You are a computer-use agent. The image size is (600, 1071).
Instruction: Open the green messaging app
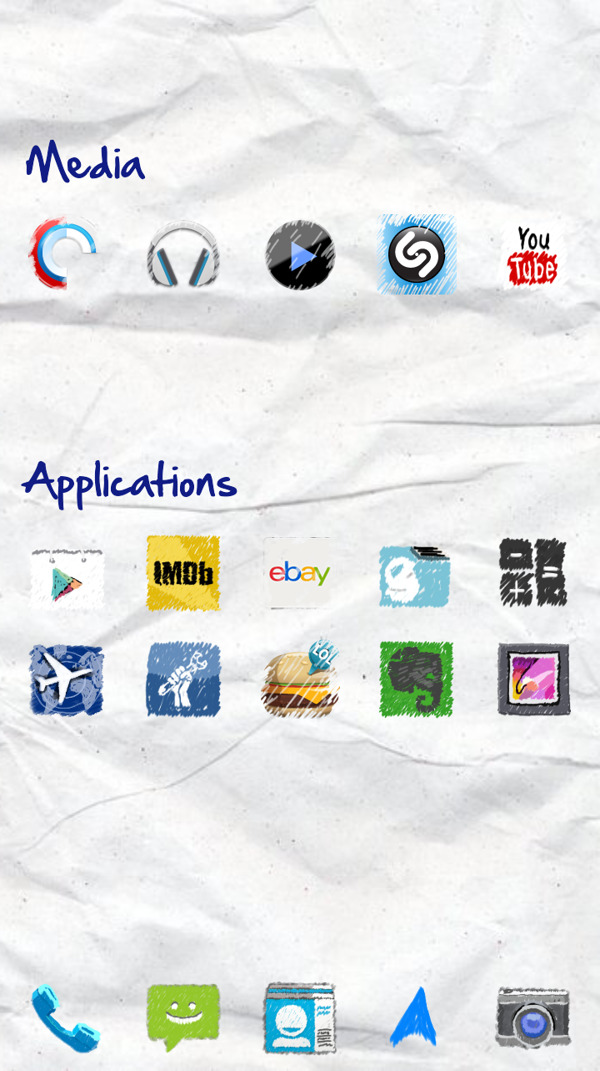click(183, 1016)
